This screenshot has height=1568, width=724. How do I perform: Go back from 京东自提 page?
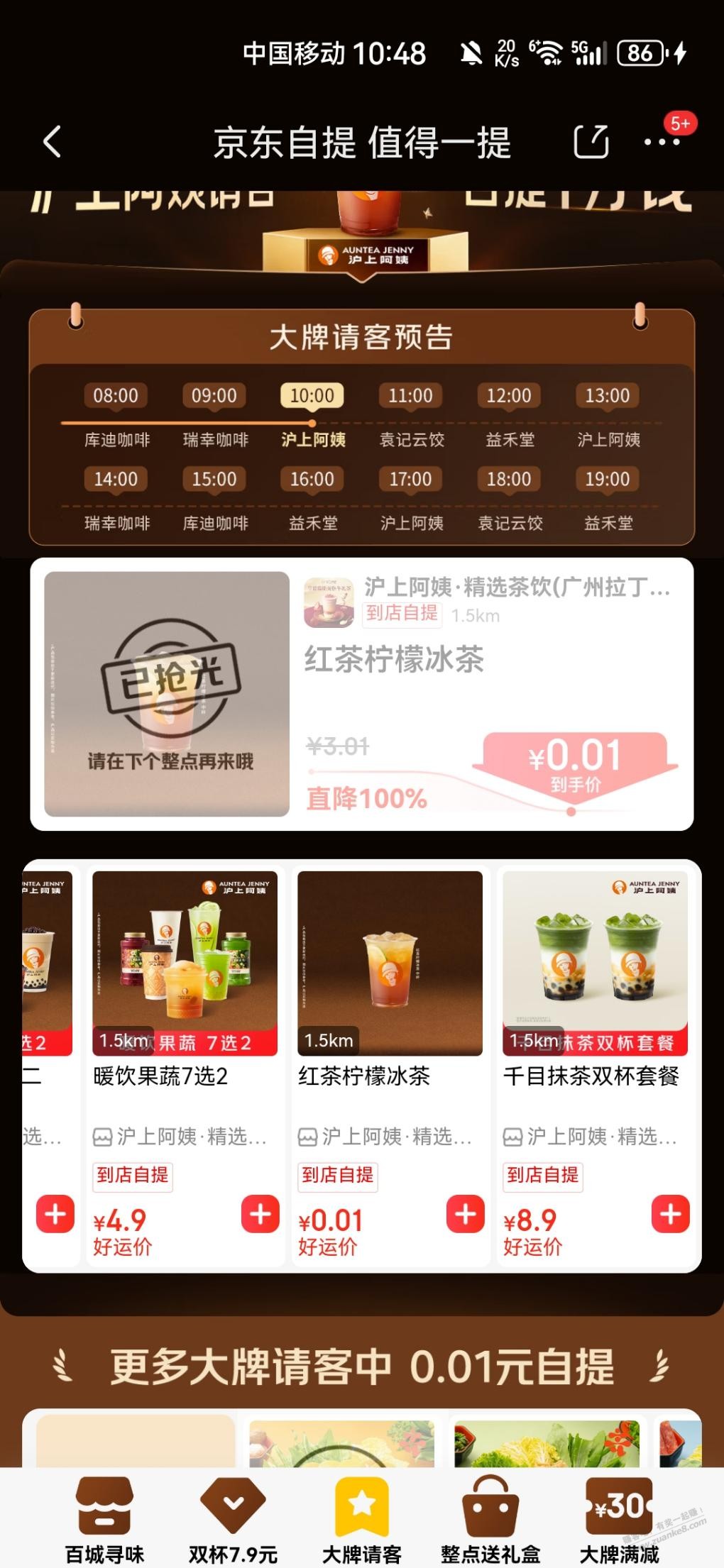pyautogui.click(x=53, y=141)
